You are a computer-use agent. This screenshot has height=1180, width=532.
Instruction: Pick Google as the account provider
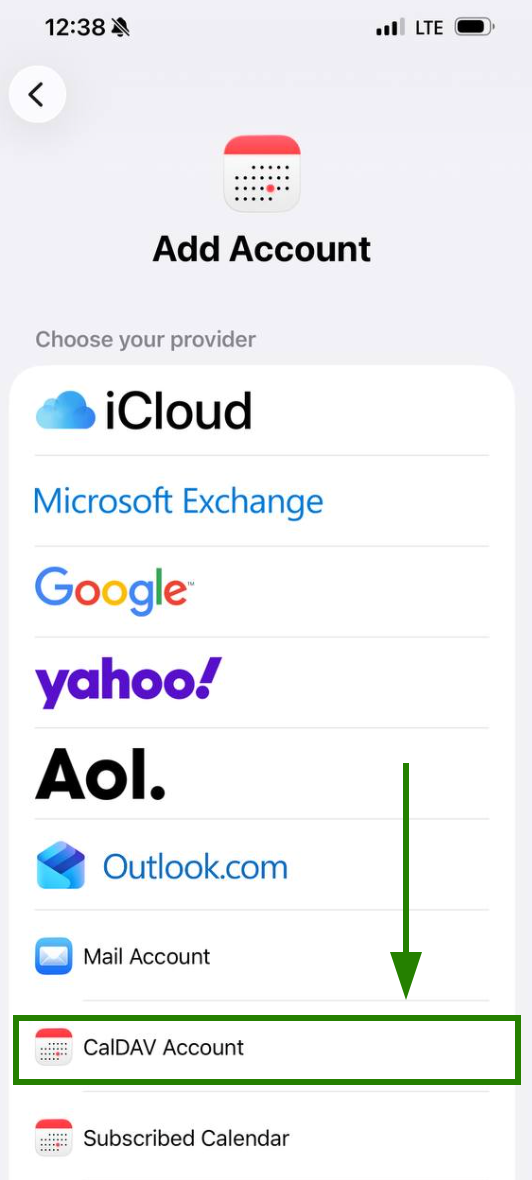point(262,592)
